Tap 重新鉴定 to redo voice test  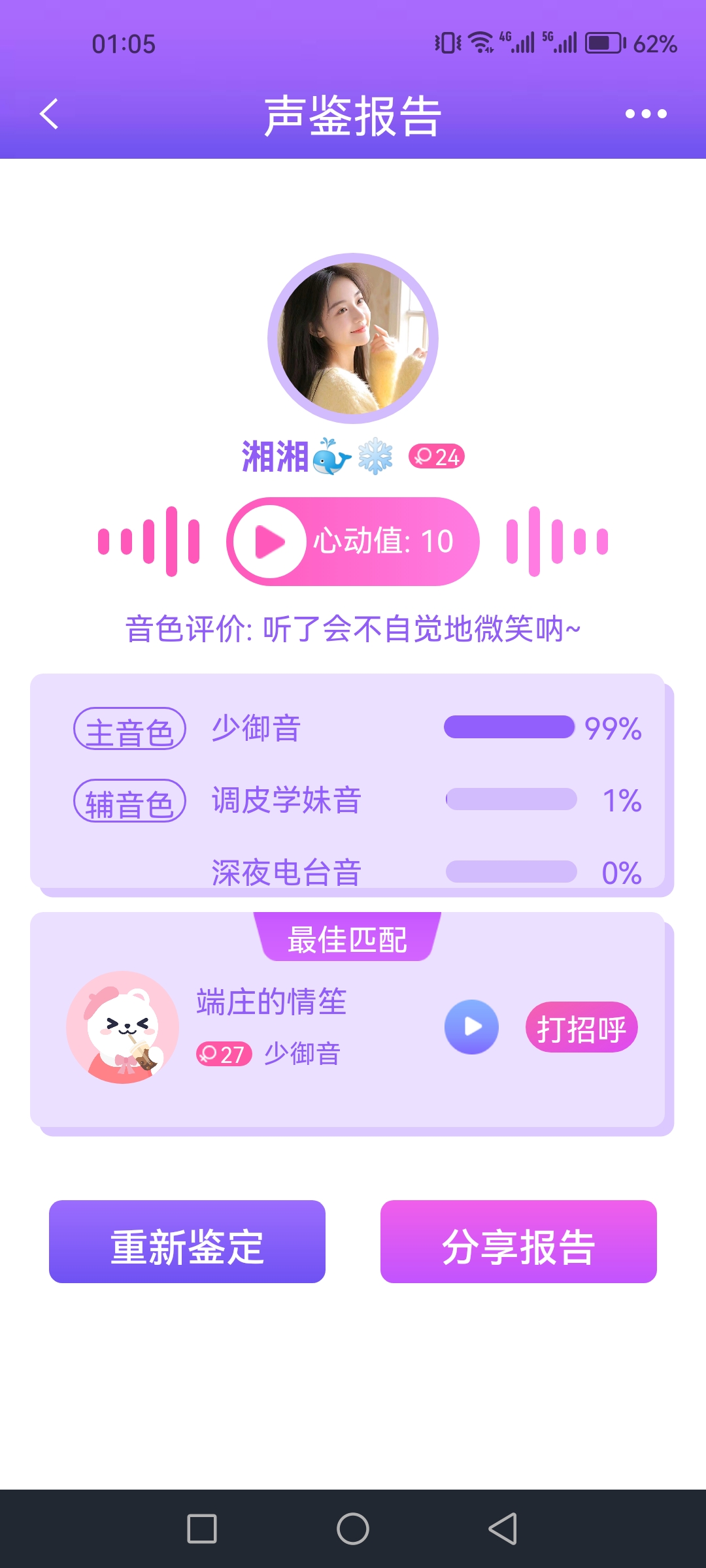coord(187,1241)
